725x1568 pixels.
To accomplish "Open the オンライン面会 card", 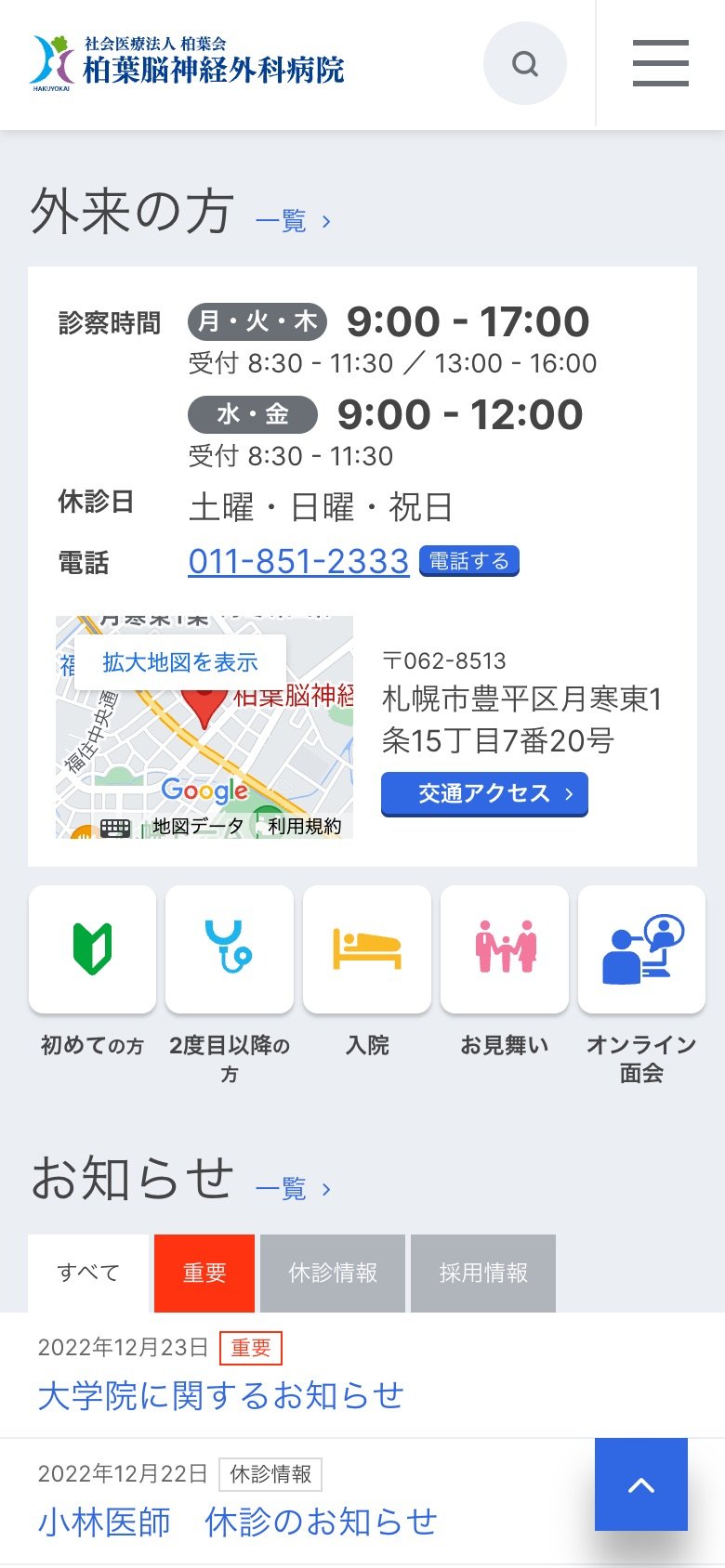I will [641, 985].
